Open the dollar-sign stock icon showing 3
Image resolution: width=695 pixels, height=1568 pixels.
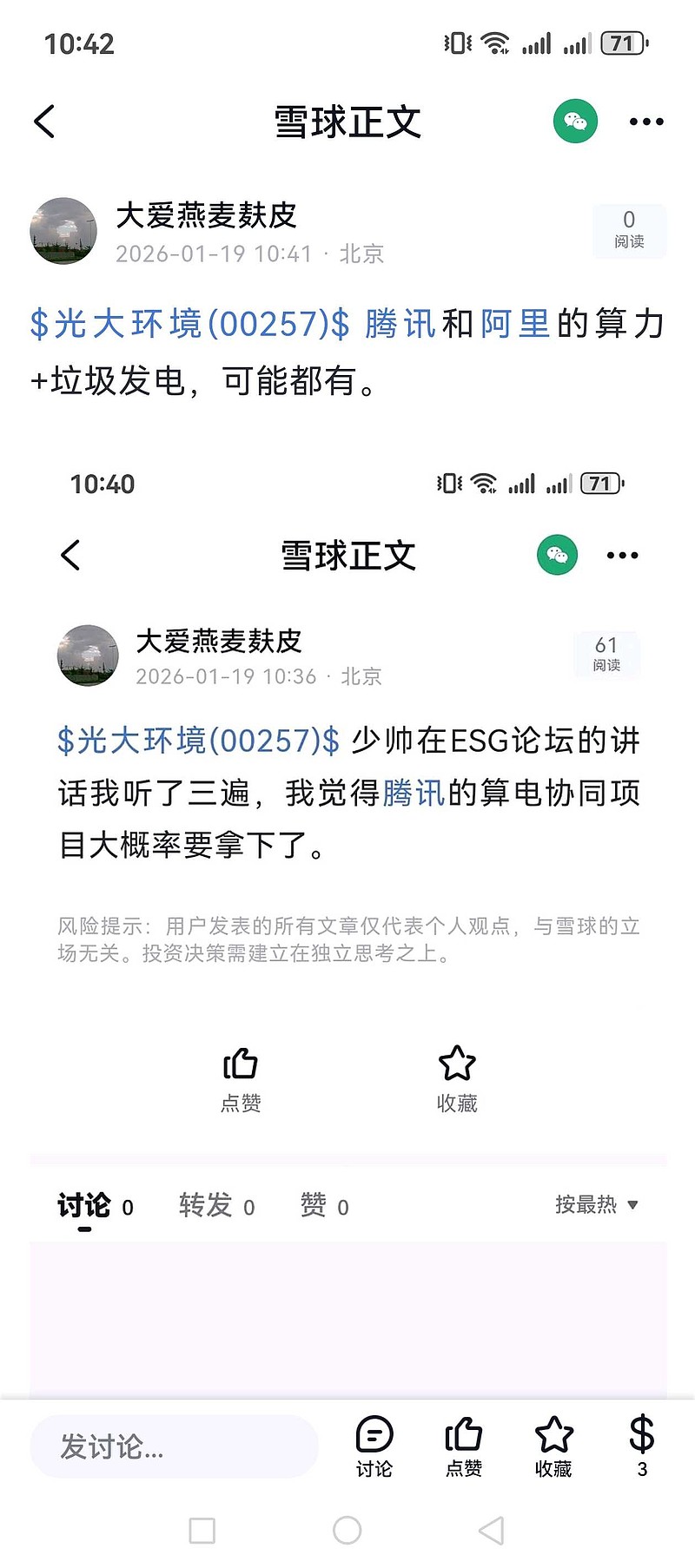tap(642, 1446)
